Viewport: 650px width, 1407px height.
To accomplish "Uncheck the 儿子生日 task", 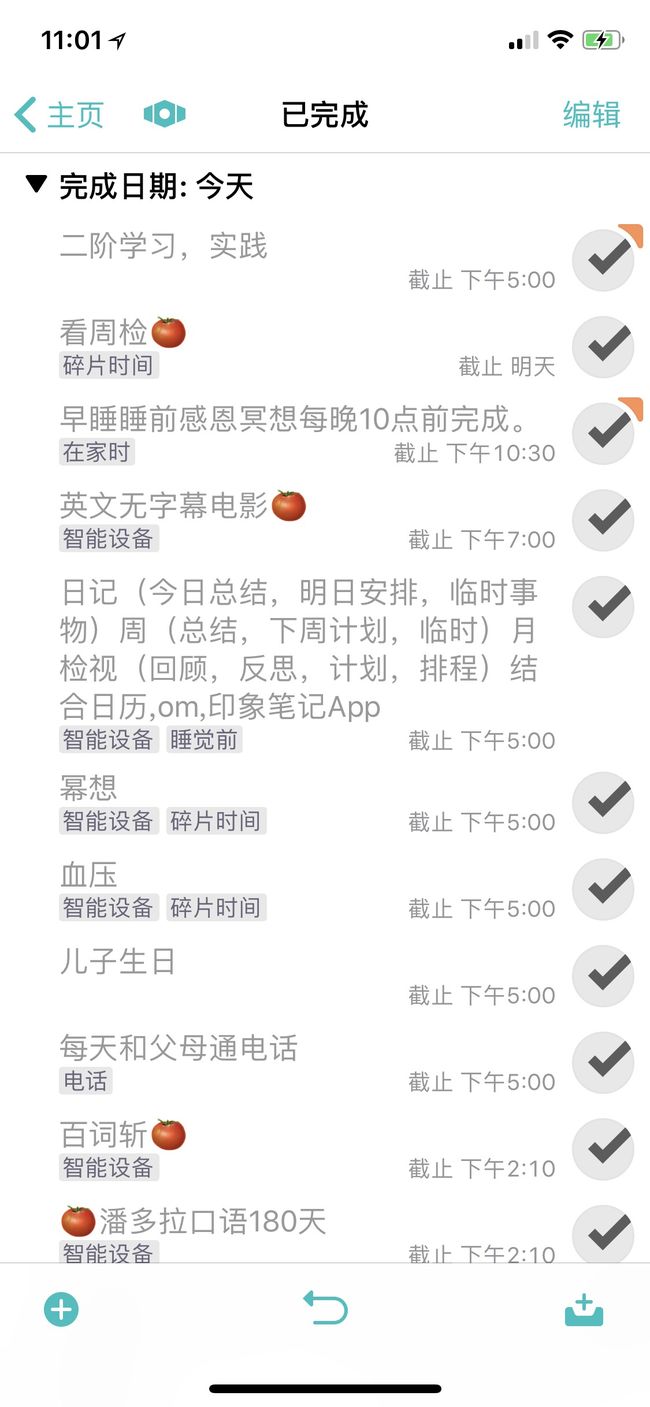I will (603, 975).
